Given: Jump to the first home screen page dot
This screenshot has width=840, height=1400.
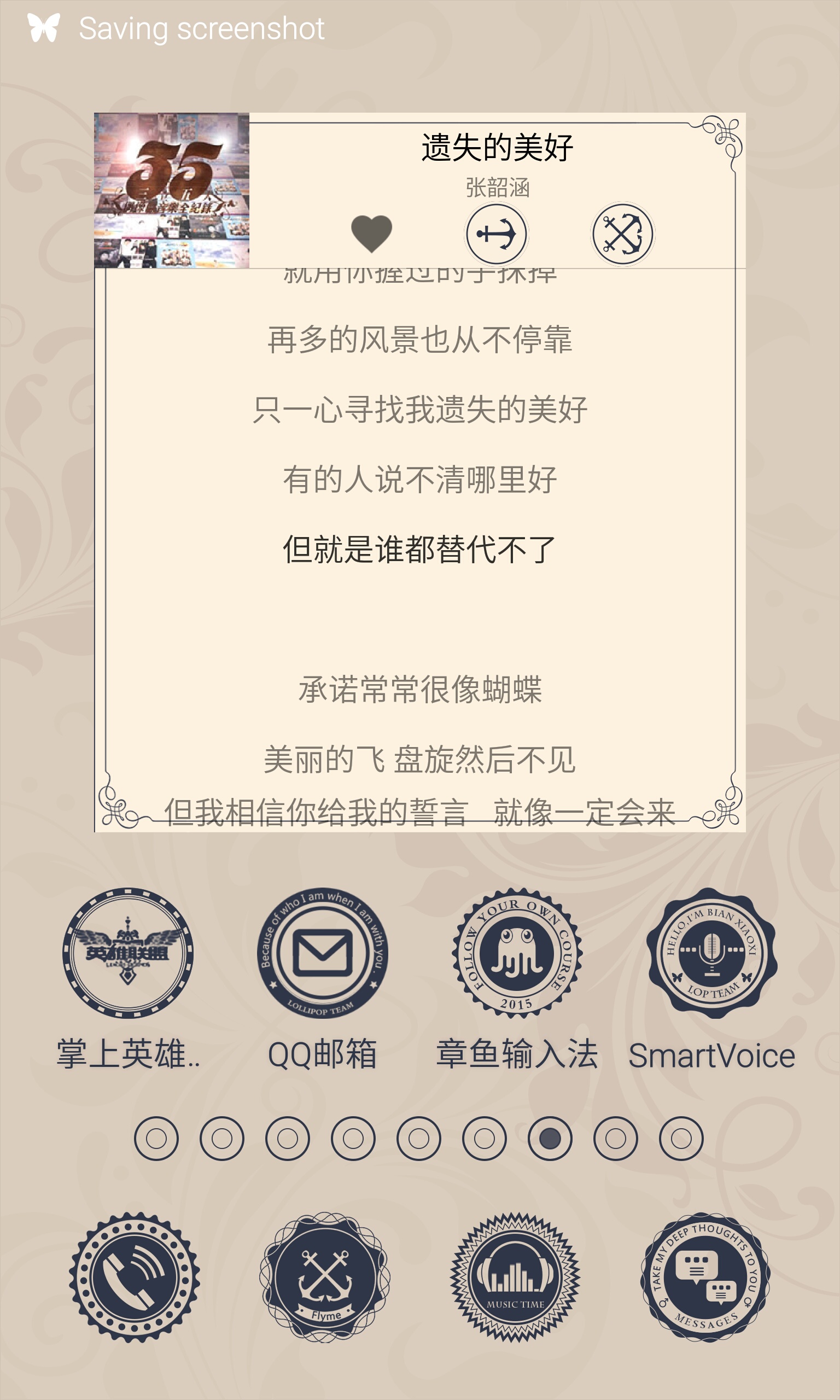Looking at the screenshot, I should click(x=156, y=1138).
